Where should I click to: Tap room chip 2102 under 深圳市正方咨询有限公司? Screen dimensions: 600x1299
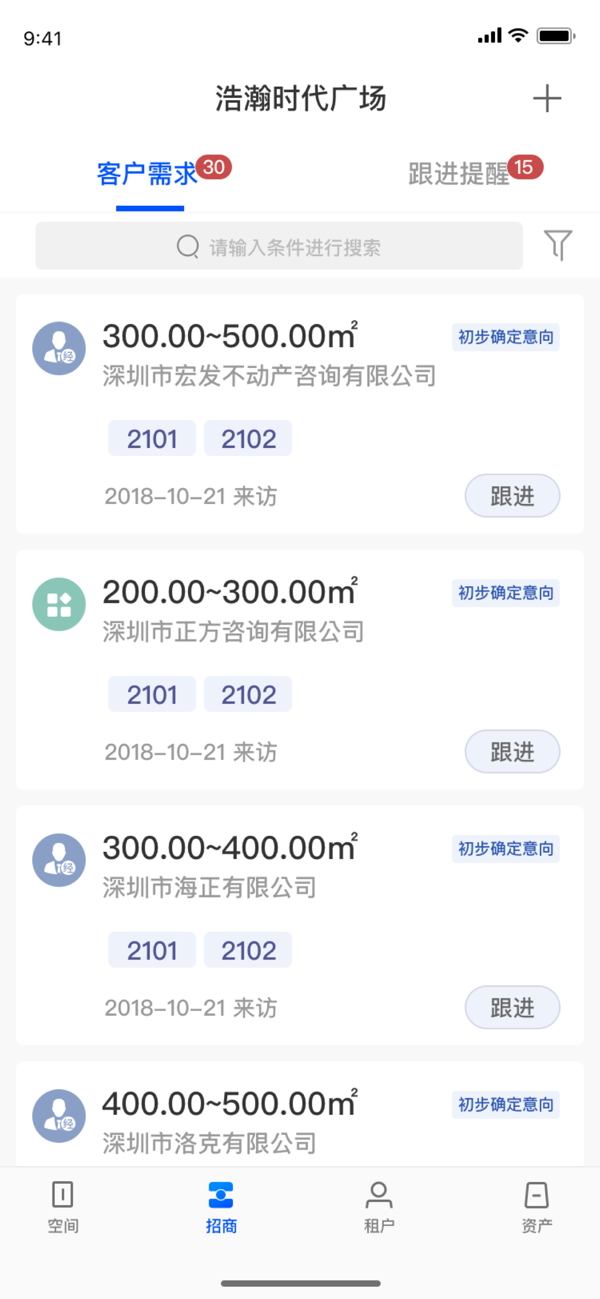pyautogui.click(x=248, y=694)
